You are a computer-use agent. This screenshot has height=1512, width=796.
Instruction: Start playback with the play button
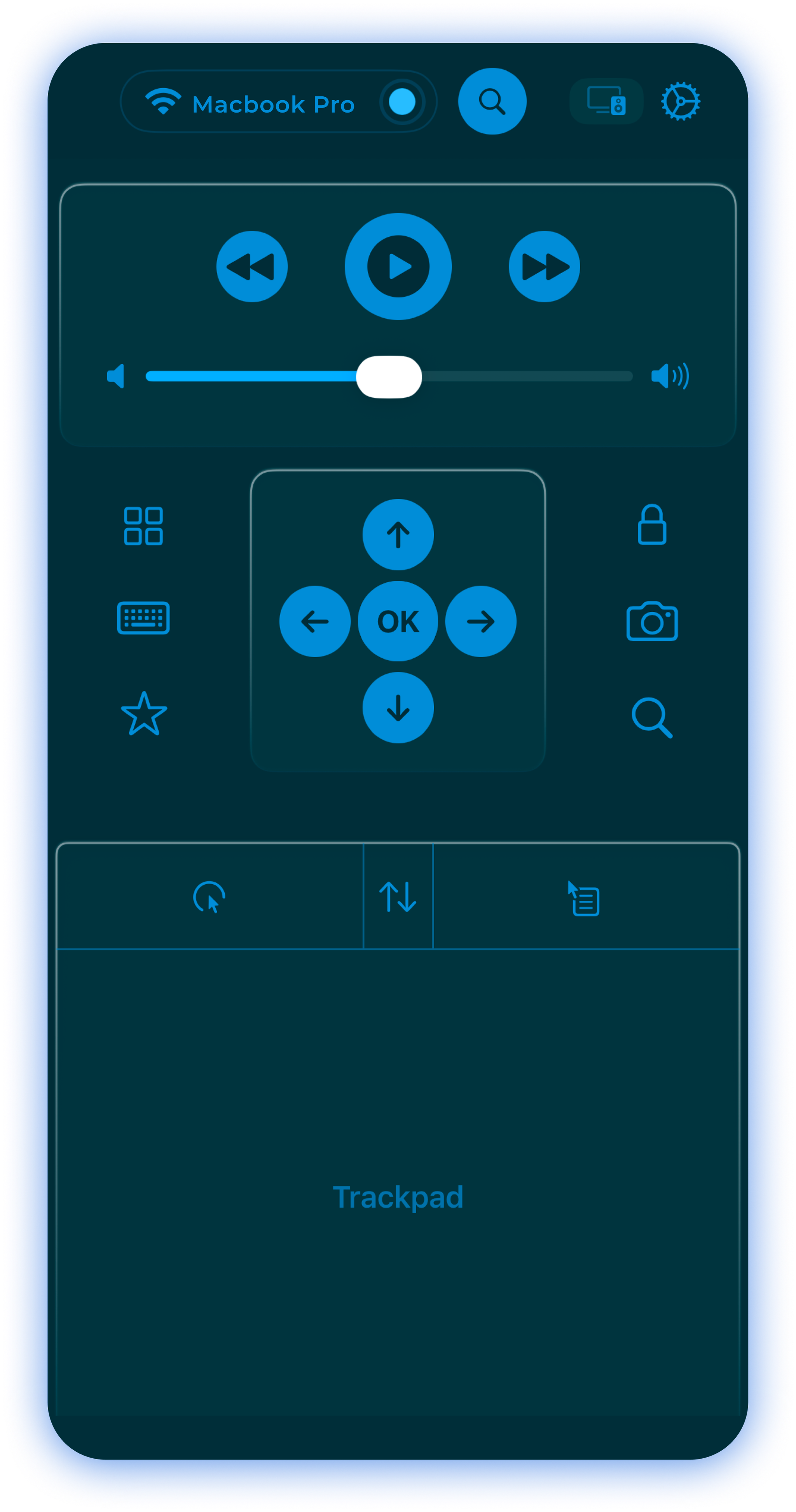398,267
